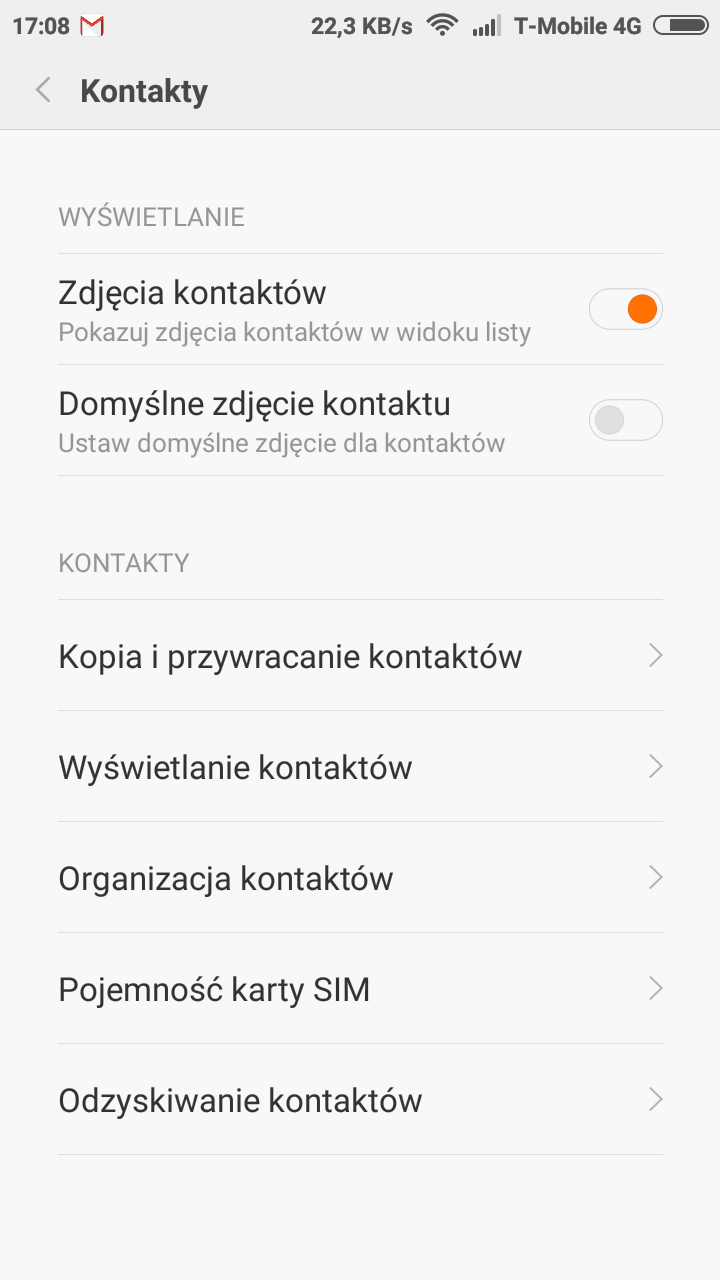Open Wyświetlanie kontaktów settings

click(360, 767)
